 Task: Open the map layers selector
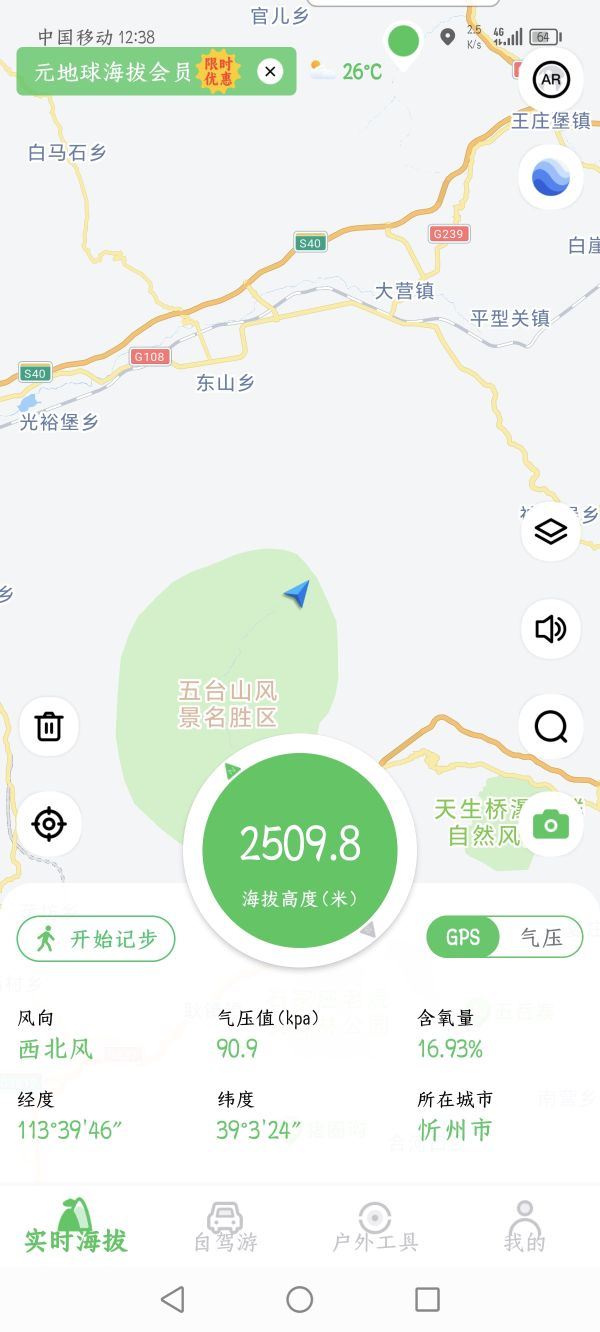click(x=550, y=531)
